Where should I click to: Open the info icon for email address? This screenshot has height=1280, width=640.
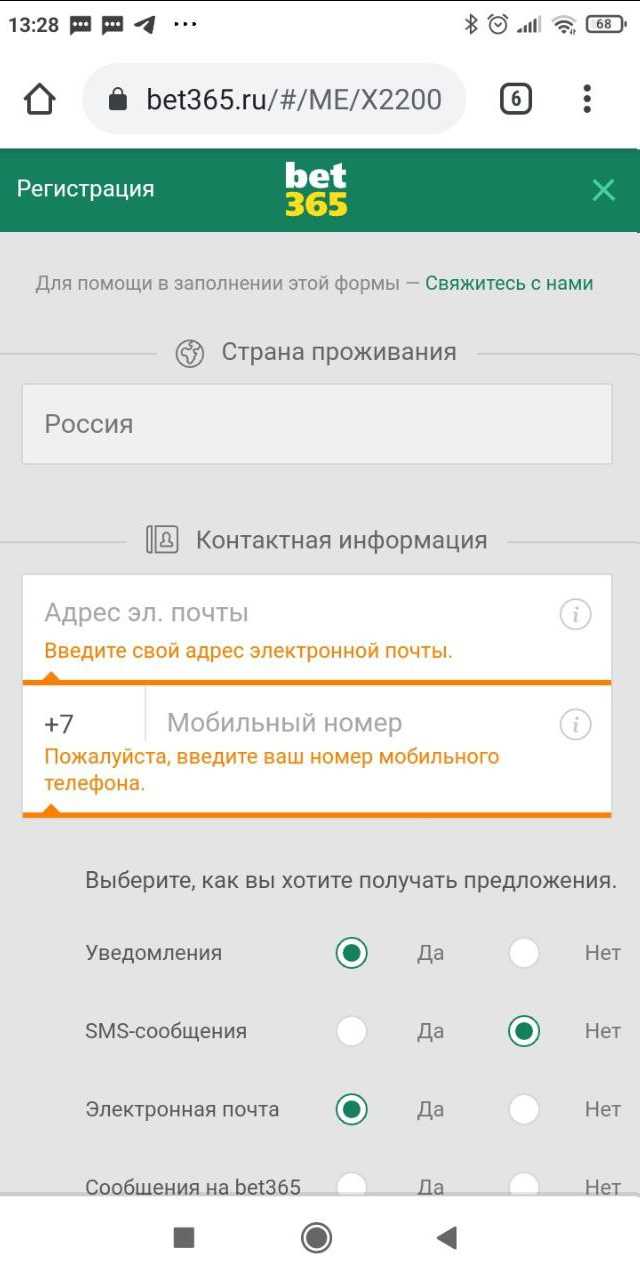click(575, 614)
